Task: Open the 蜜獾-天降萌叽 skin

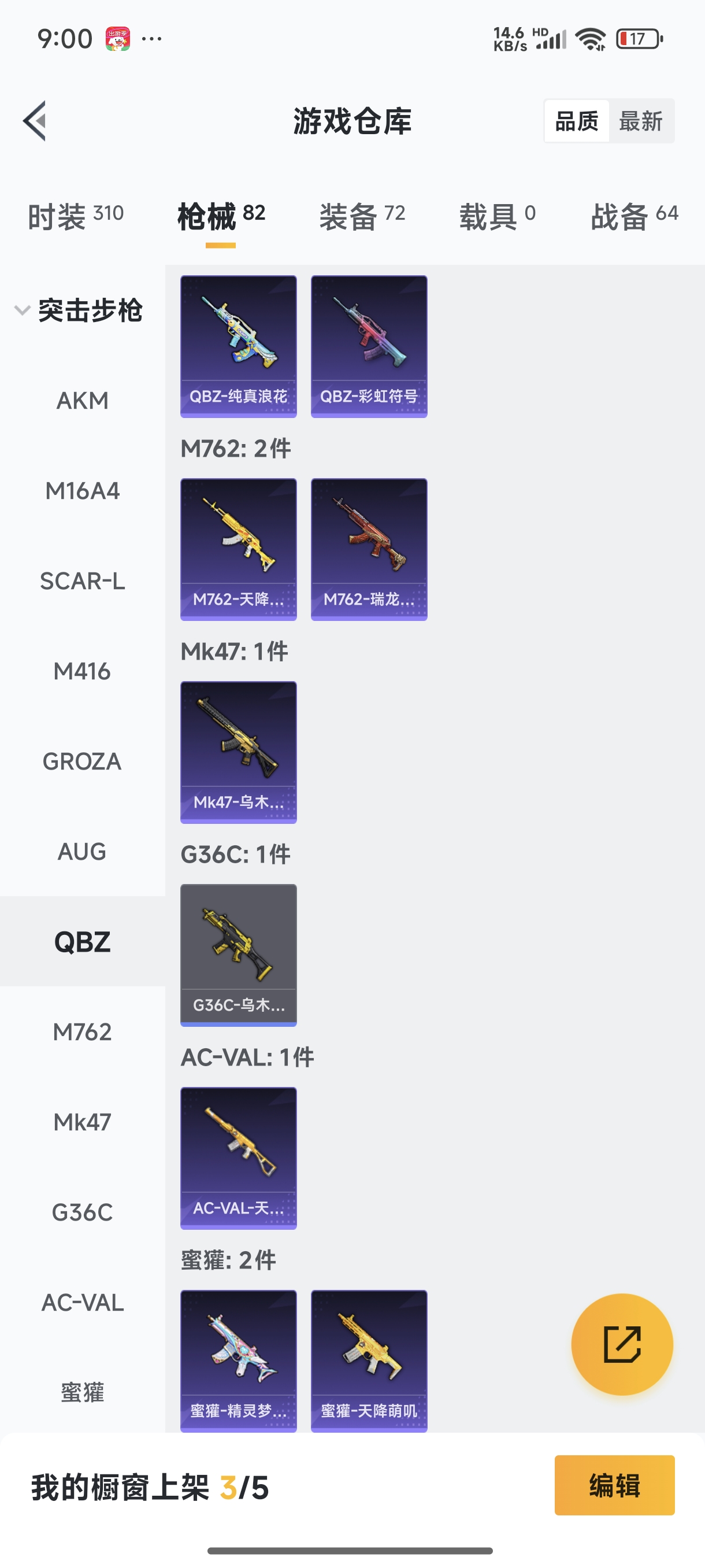Action: (x=369, y=1360)
